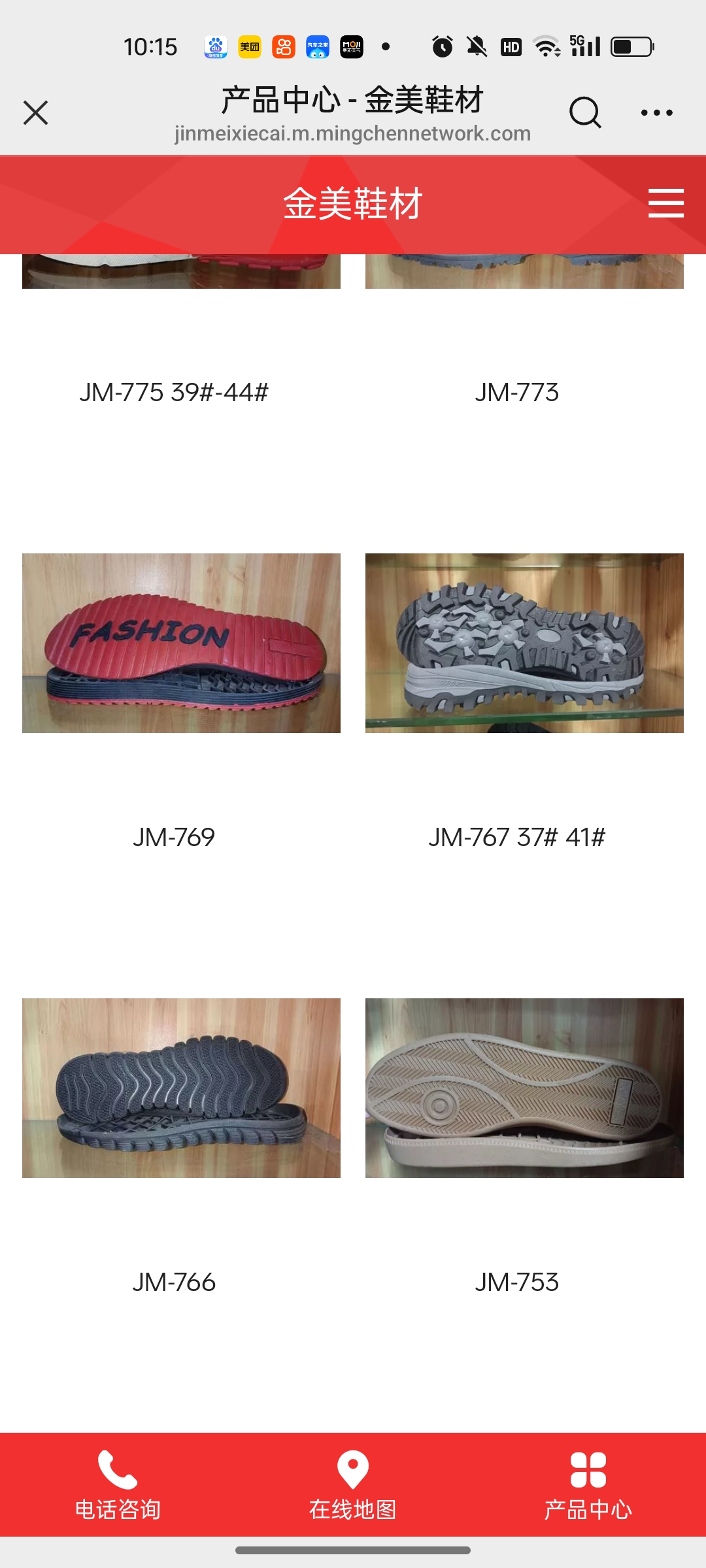This screenshot has height=1568, width=706.
Task: Open the JM-775 39#-44# product
Action: coord(174,393)
